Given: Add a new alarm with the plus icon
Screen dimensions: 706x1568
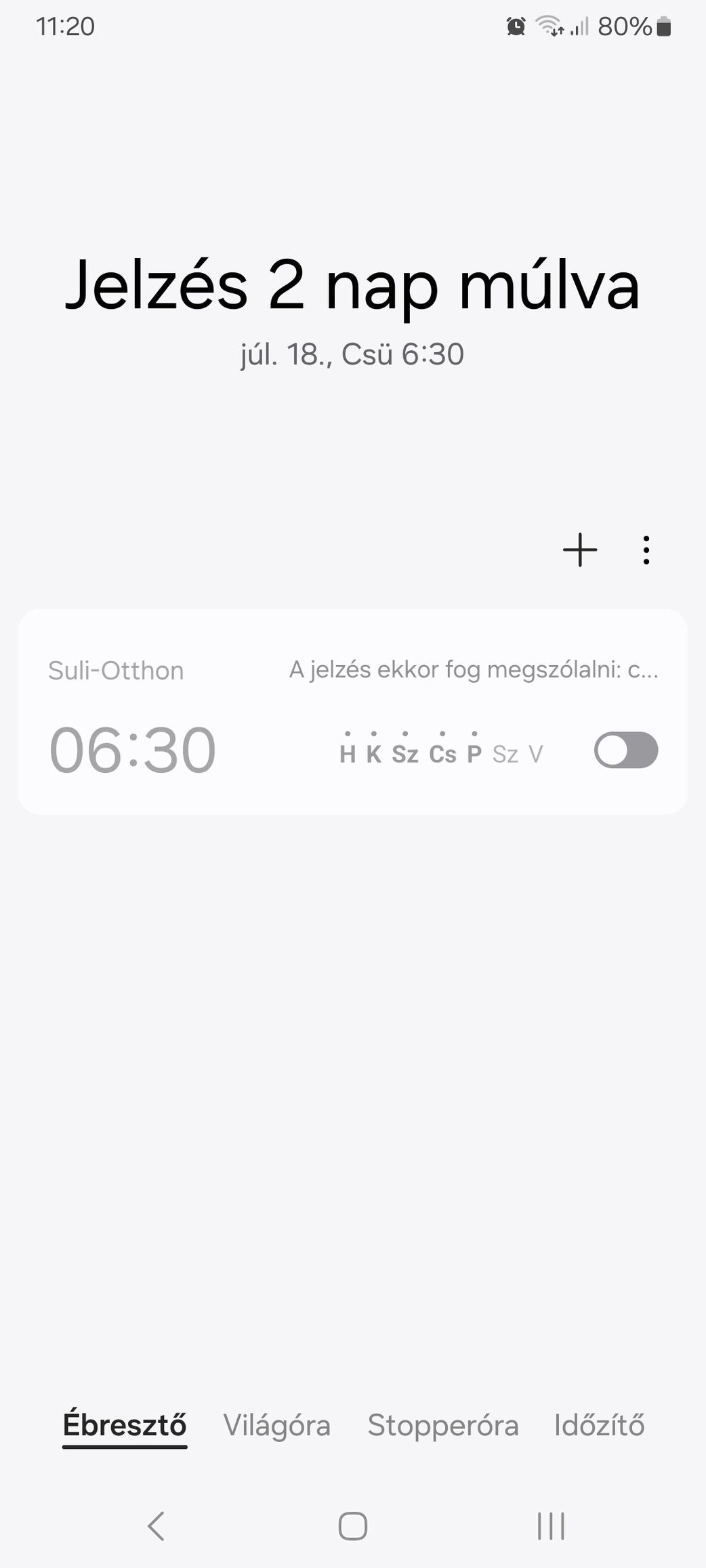Looking at the screenshot, I should click(x=580, y=550).
